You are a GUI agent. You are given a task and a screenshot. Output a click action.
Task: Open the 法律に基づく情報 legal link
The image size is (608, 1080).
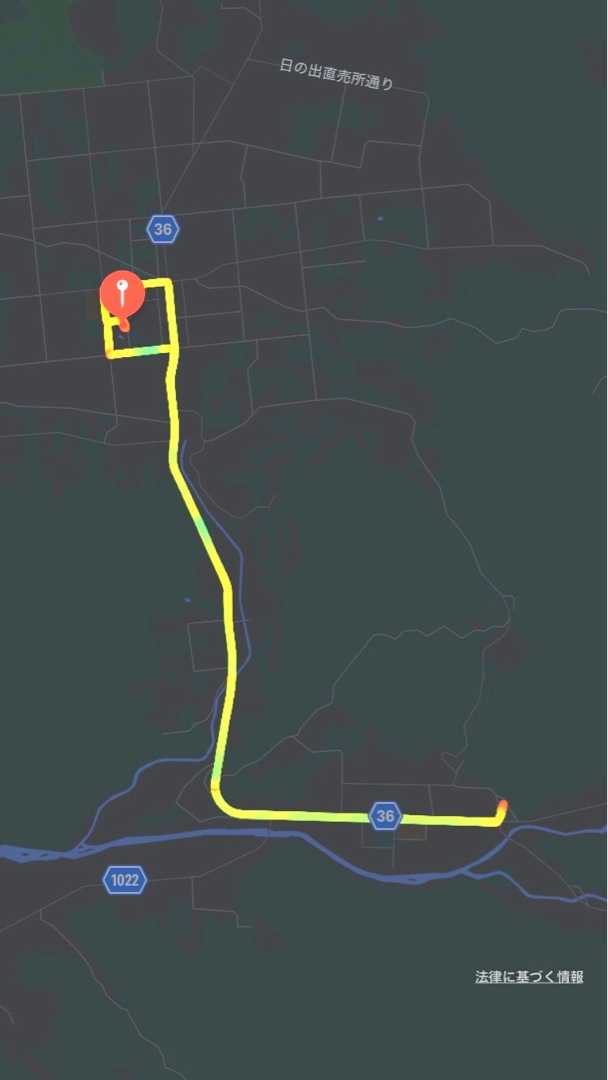click(x=528, y=977)
